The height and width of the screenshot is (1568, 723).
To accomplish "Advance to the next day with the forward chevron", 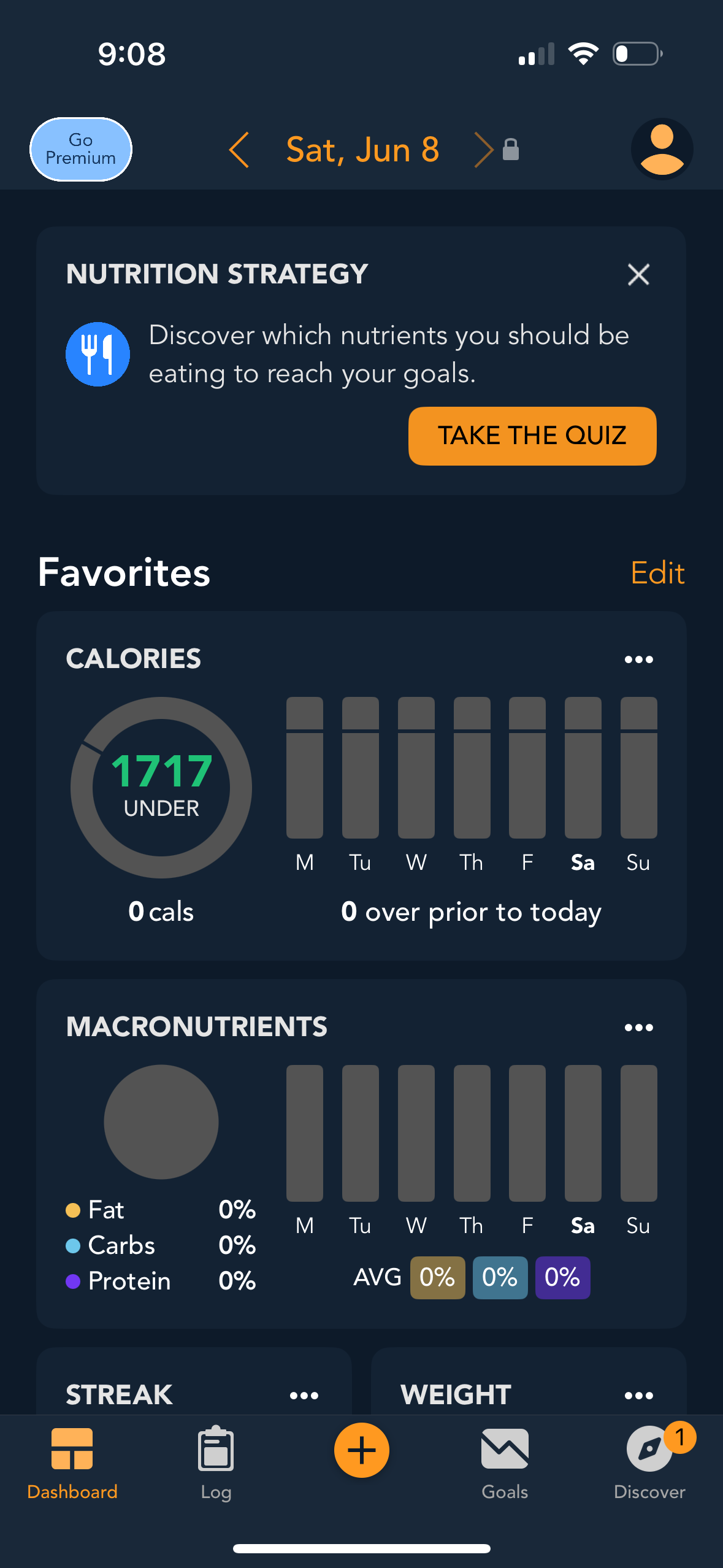I will click(483, 150).
